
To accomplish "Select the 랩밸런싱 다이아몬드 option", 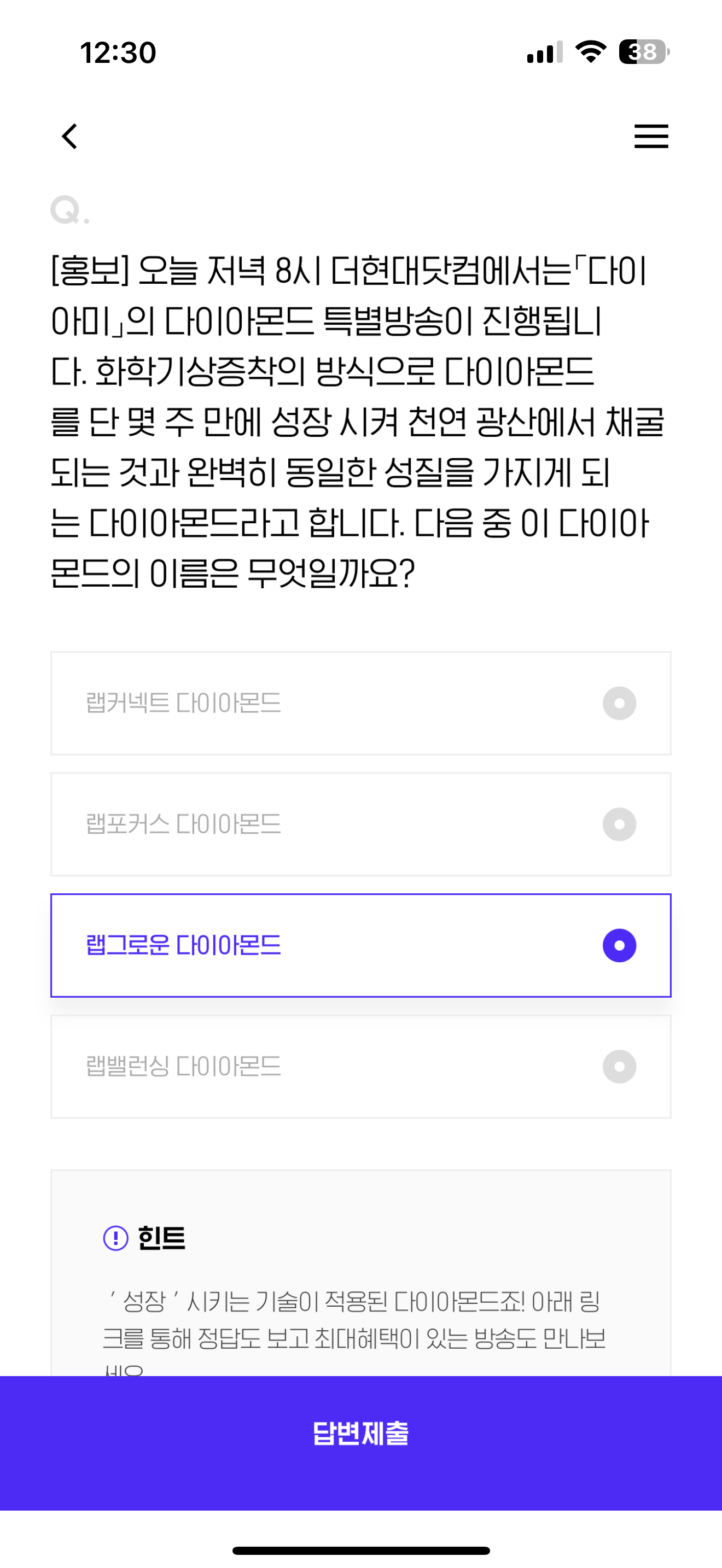I will tap(361, 1067).
